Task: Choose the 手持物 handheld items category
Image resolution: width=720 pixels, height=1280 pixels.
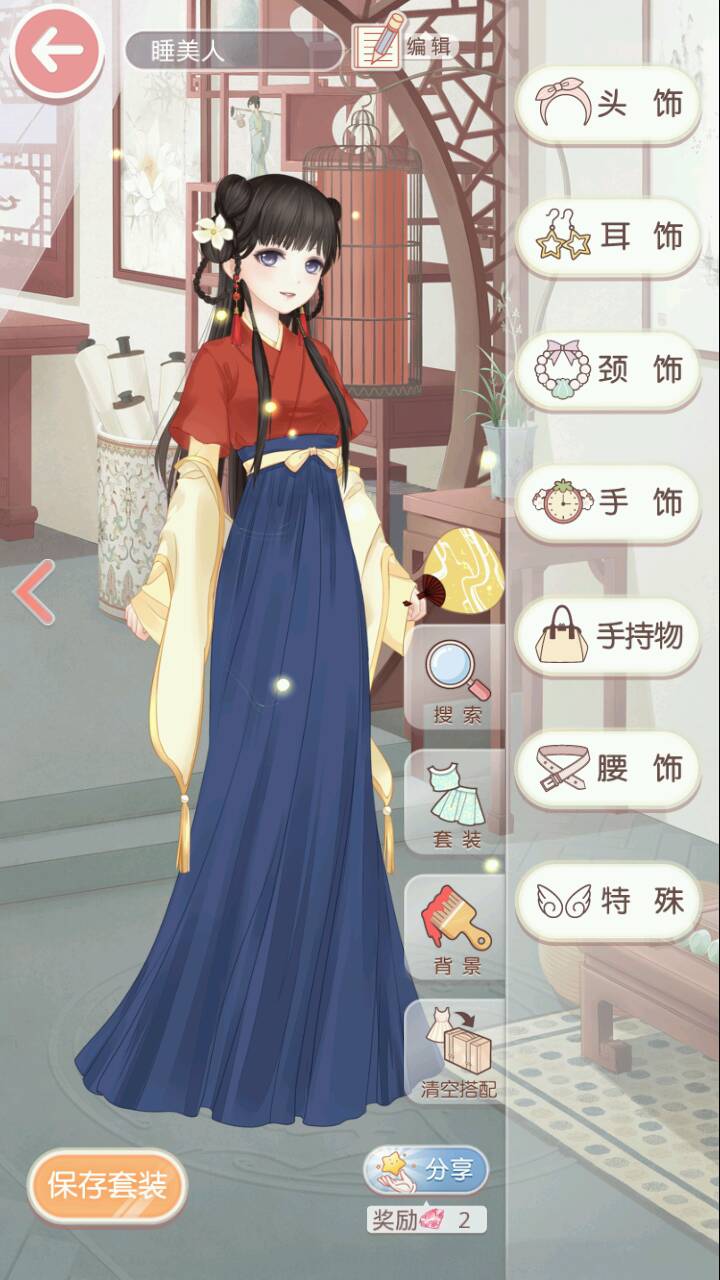Action: [x=608, y=636]
